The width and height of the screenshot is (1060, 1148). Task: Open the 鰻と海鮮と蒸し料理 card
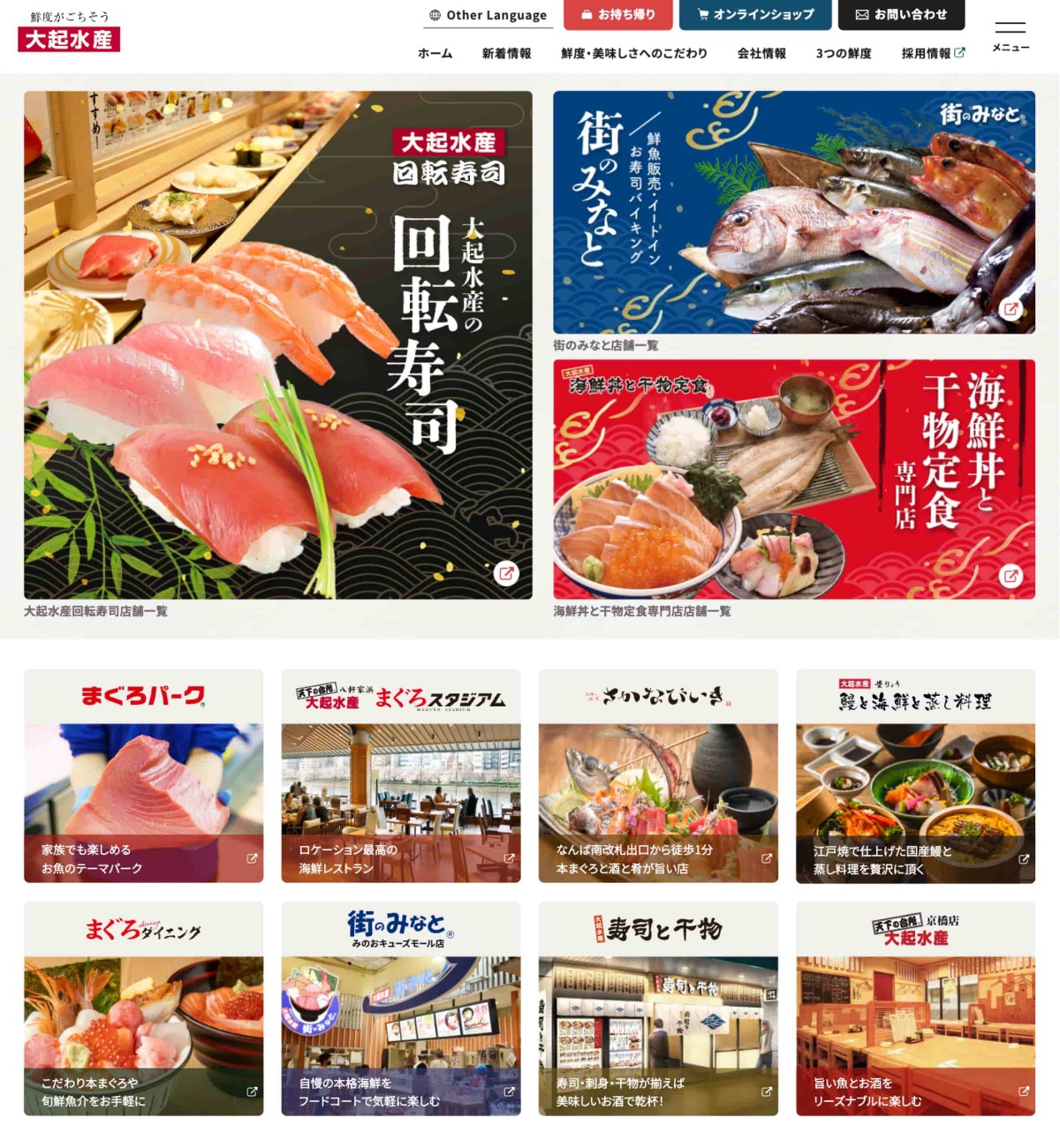[915, 775]
